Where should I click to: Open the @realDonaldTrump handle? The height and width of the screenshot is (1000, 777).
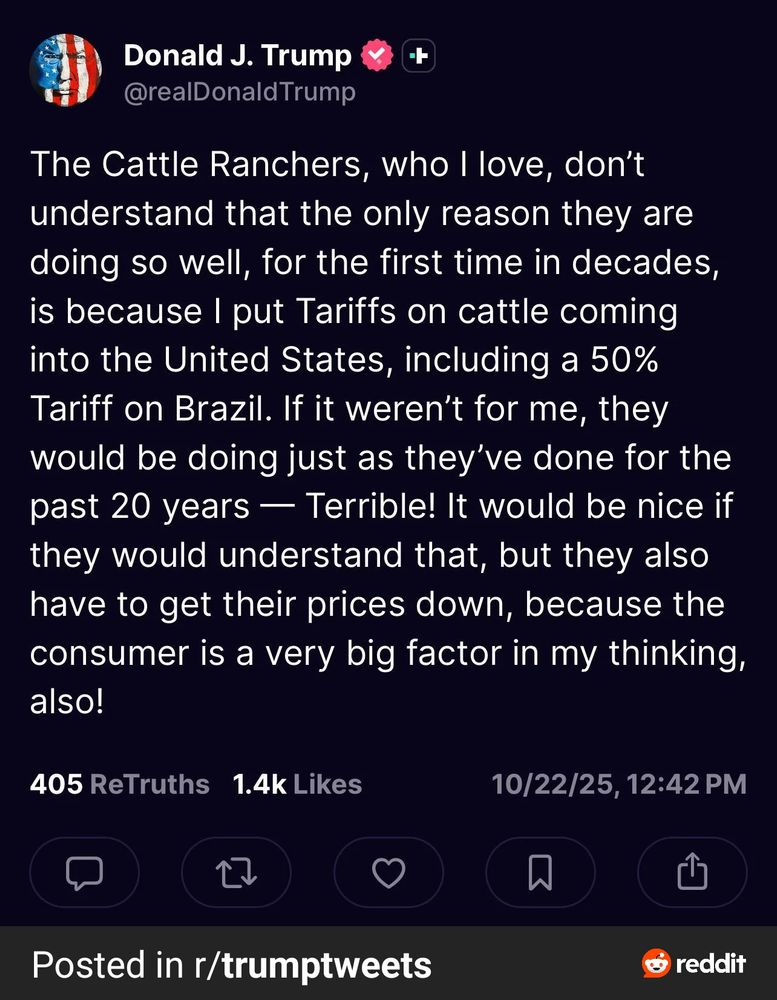tap(239, 92)
